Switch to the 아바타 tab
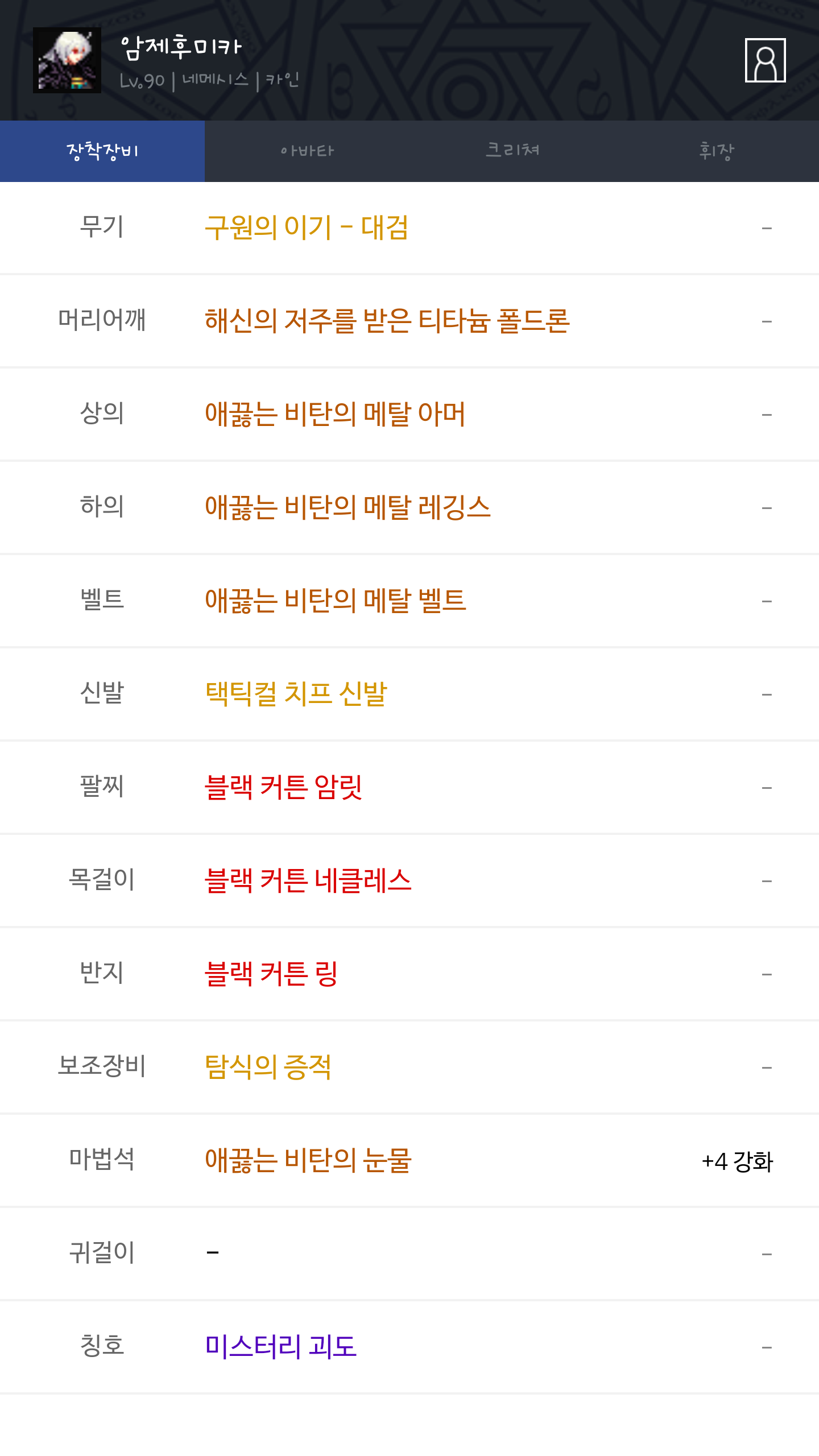Screen dimensions: 819x1456 pos(307,151)
